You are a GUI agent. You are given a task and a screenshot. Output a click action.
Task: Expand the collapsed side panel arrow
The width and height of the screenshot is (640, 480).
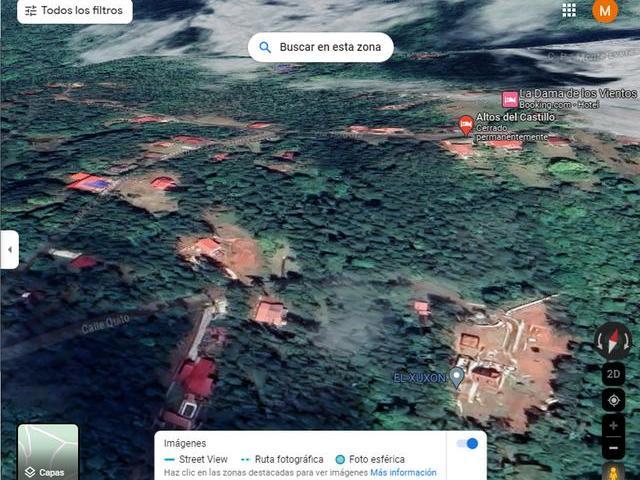[9, 249]
